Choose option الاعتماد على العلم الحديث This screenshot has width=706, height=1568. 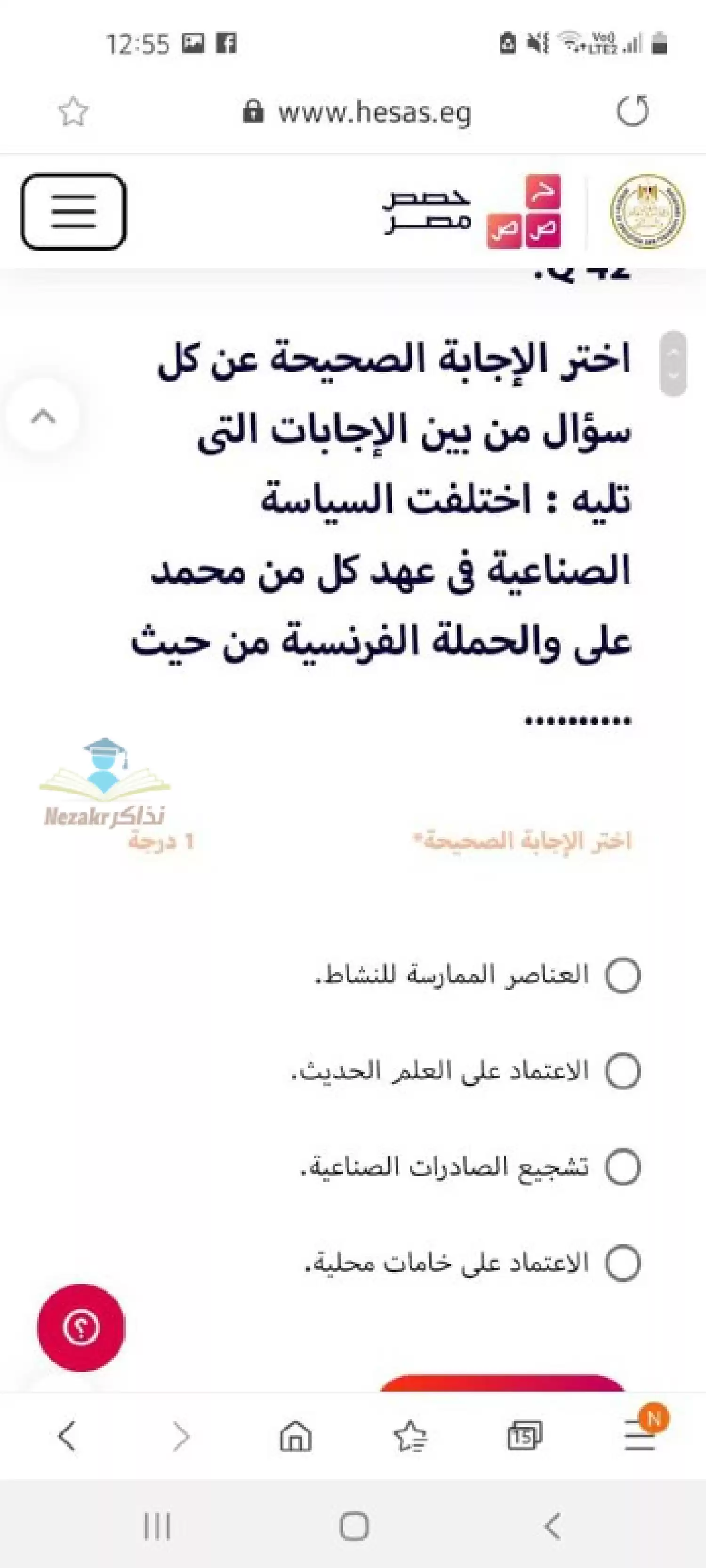pyautogui.click(x=623, y=1071)
